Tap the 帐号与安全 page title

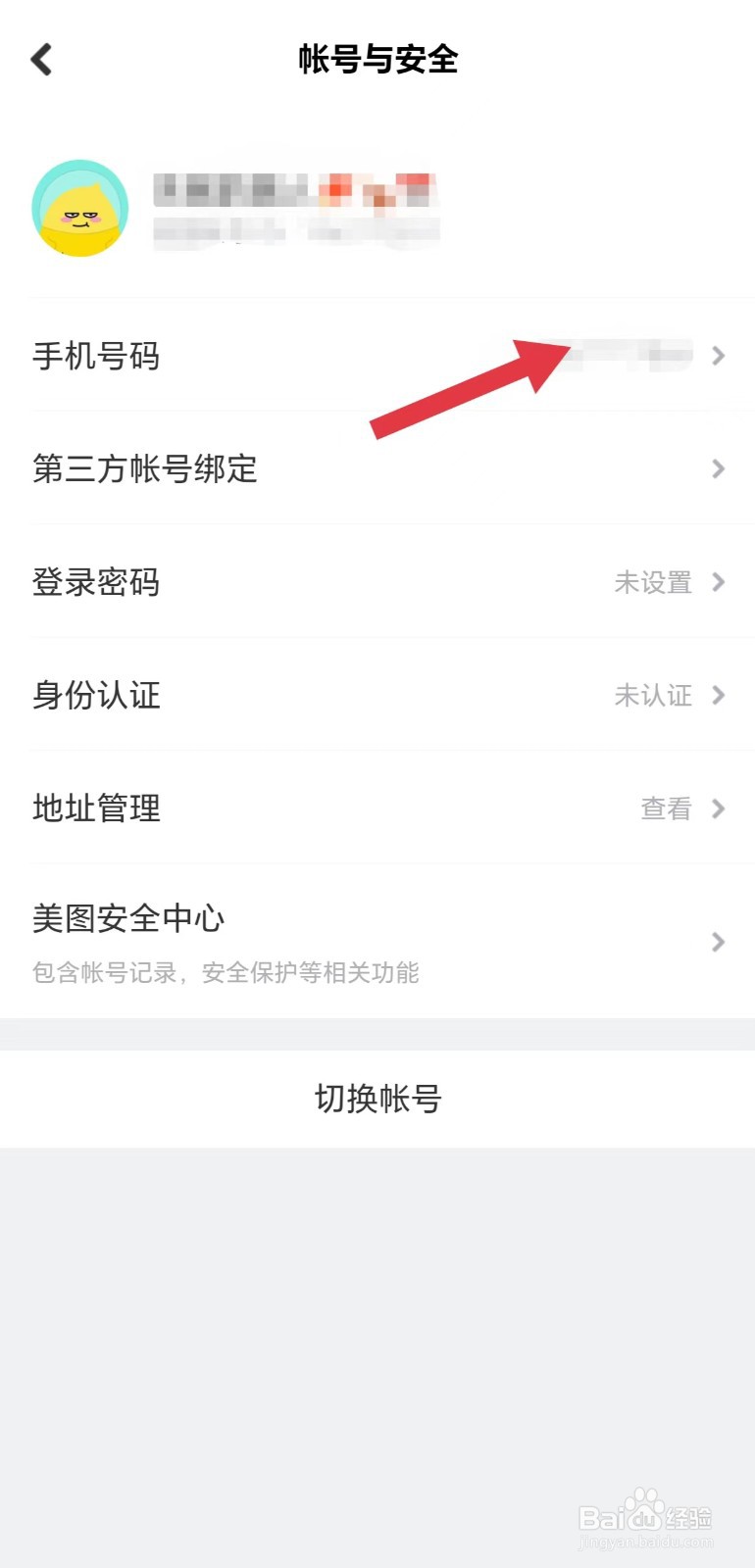click(377, 60)
